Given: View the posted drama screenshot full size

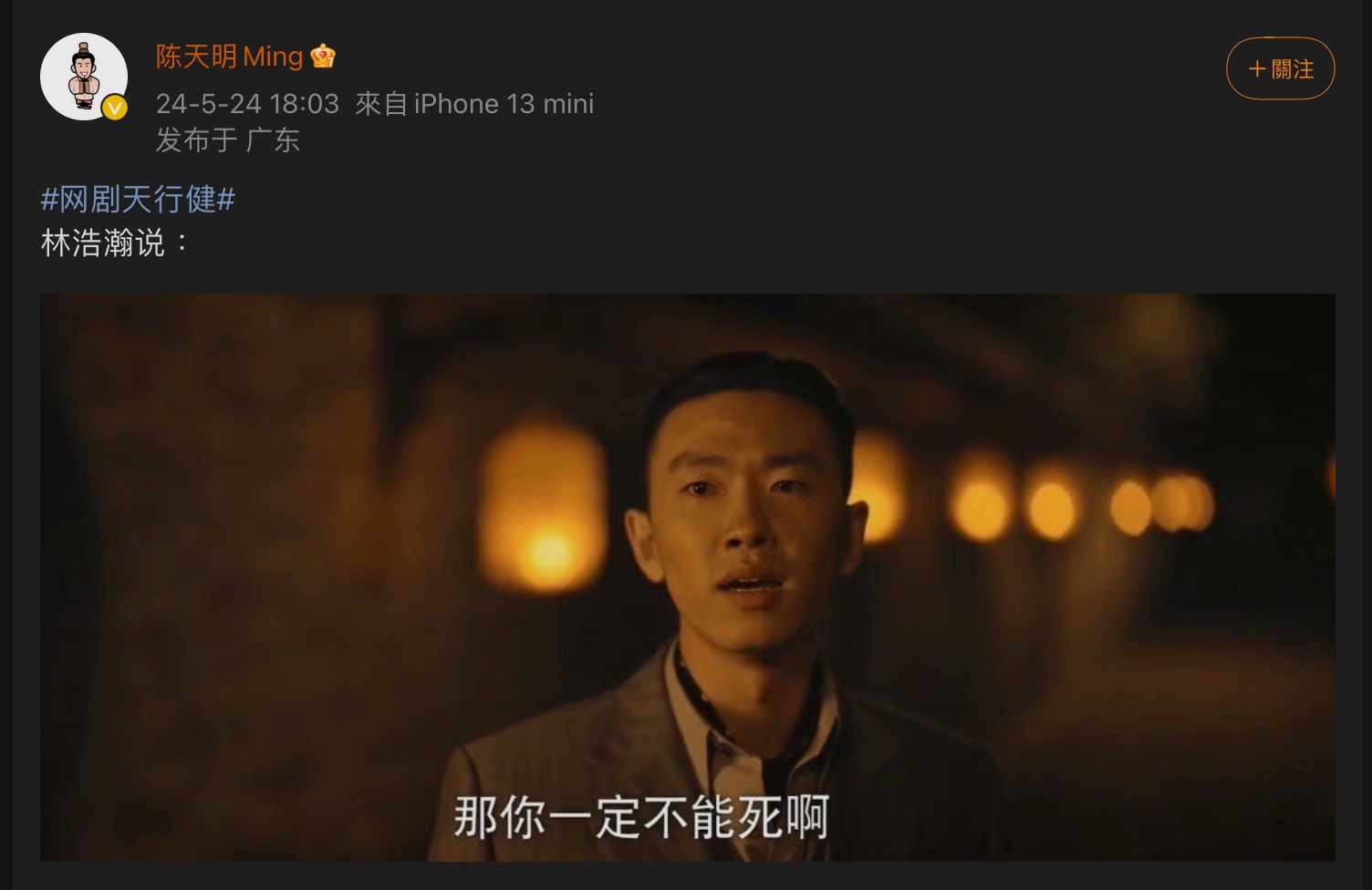Looking at the screenshot, I should pos(687,576).
